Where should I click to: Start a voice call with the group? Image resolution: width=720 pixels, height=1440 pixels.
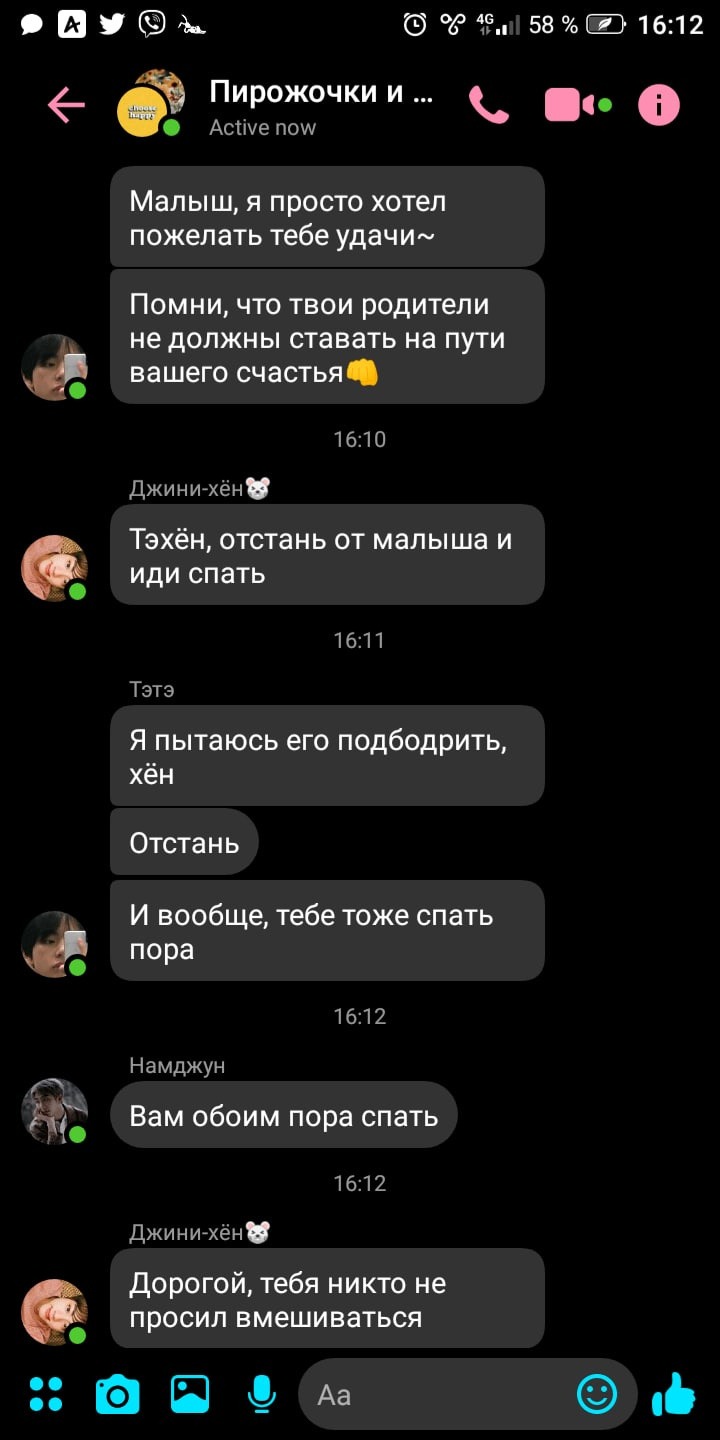point(489,104)
